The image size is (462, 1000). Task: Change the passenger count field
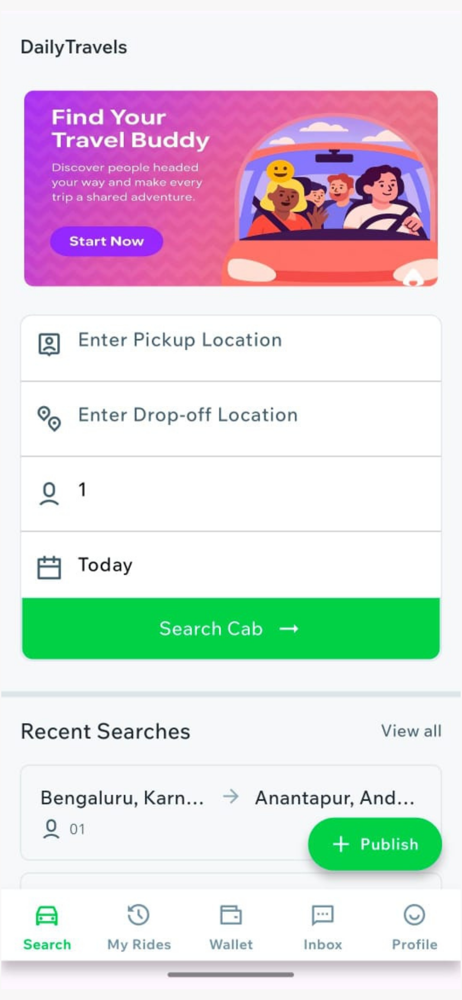pos(231,494)
